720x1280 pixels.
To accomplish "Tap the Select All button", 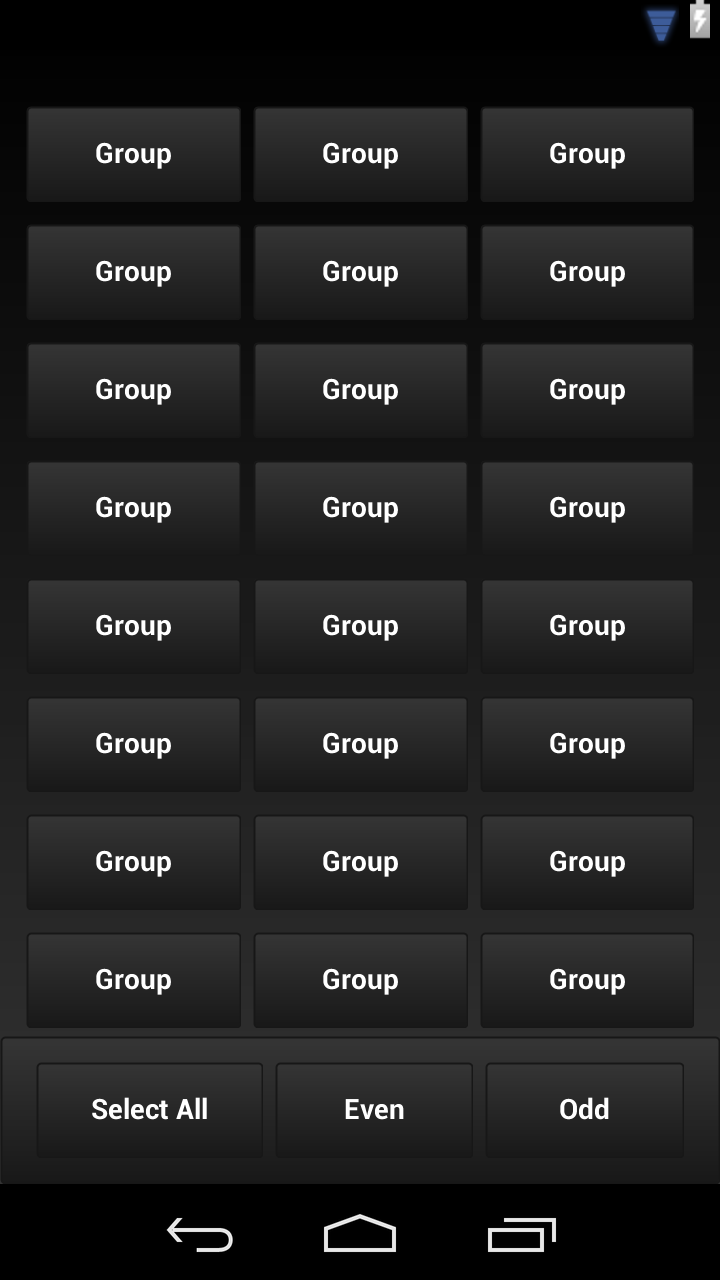I will (150, 1110).
